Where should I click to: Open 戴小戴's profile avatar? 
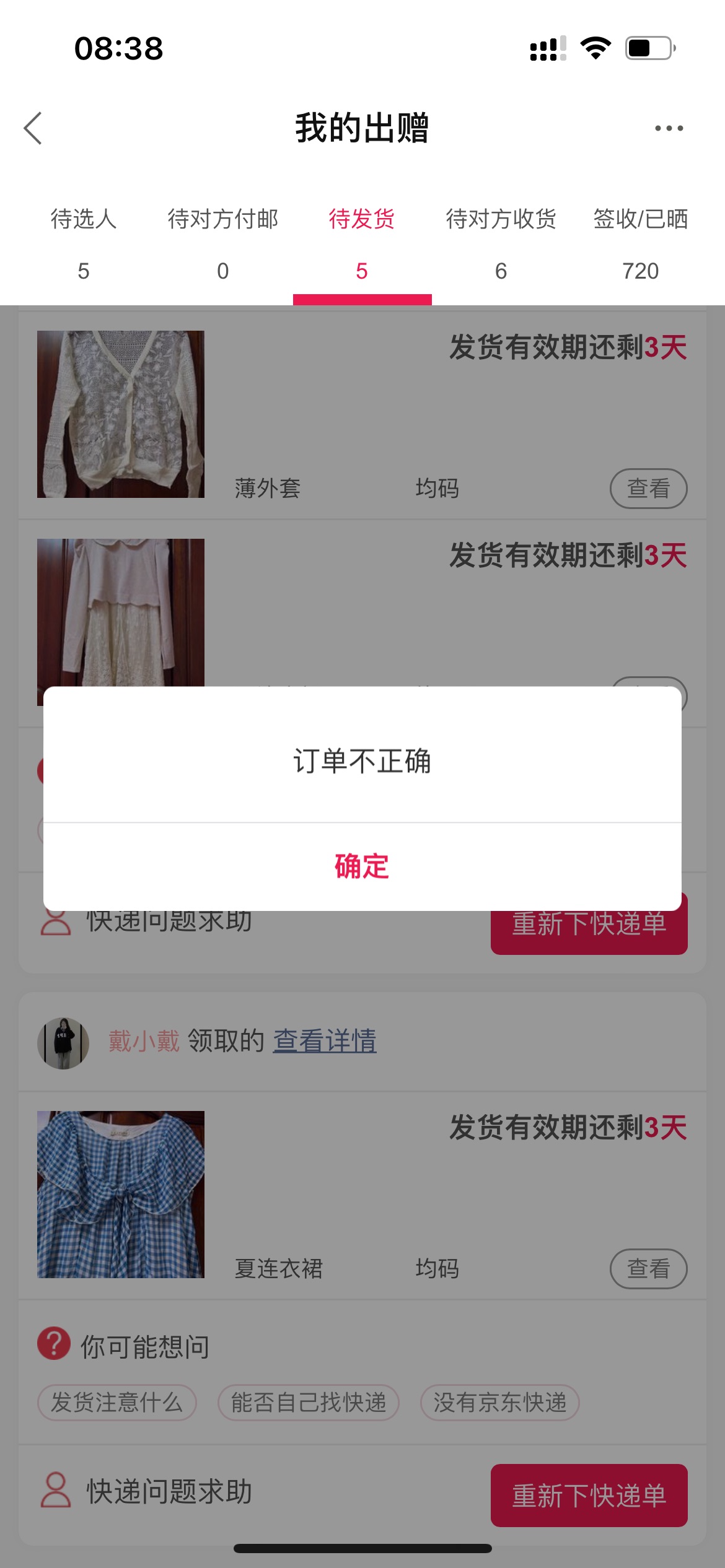click(63, 1043)
